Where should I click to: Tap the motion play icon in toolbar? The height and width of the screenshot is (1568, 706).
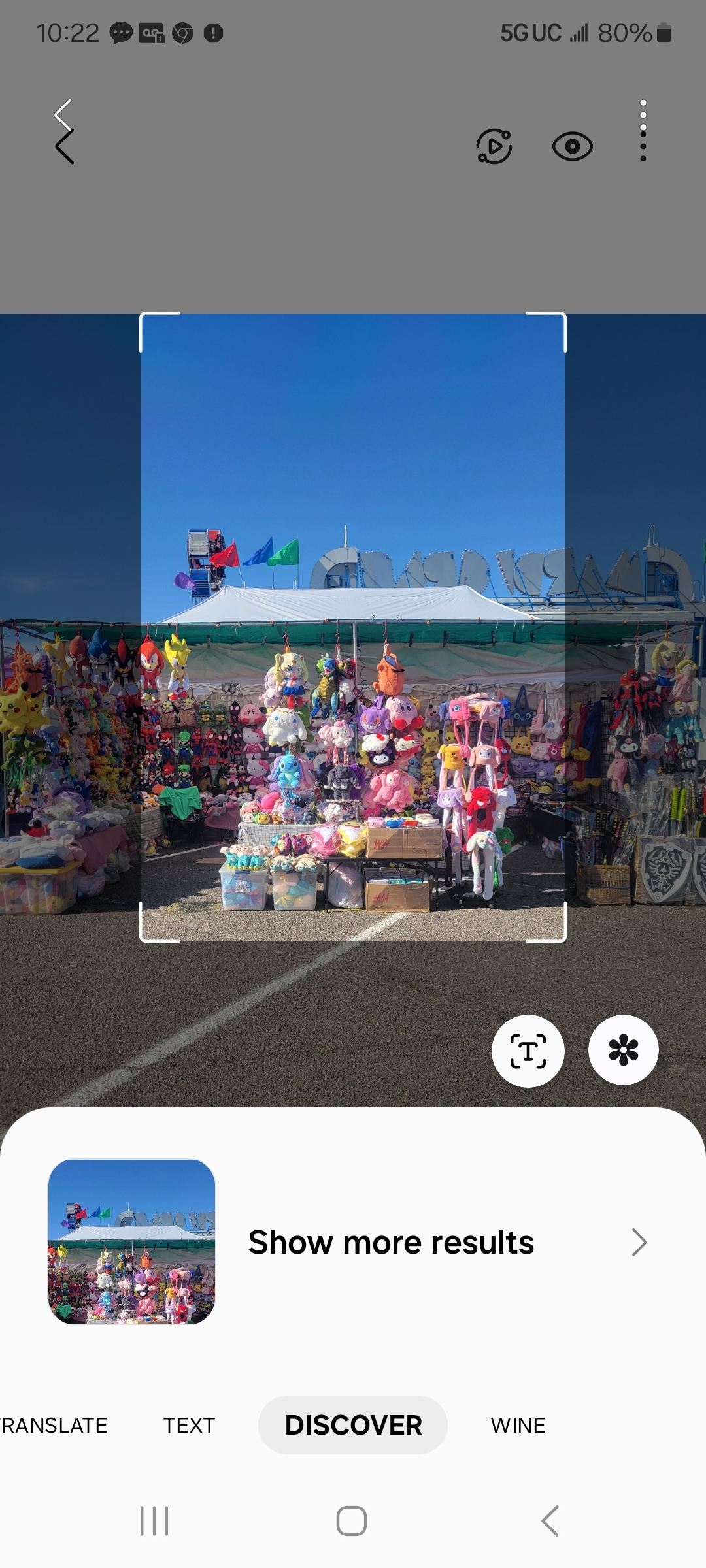[x=494, y=146]
